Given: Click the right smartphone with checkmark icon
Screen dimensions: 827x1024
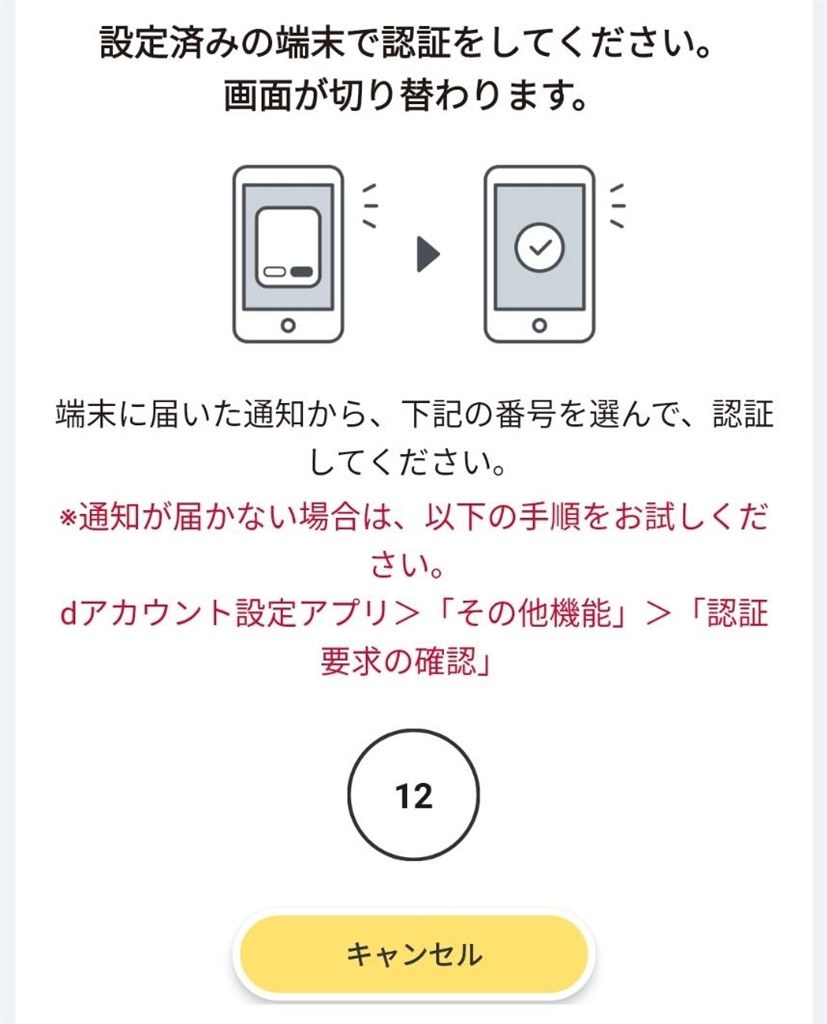Looking at the screenshot, I should [540, 255].
